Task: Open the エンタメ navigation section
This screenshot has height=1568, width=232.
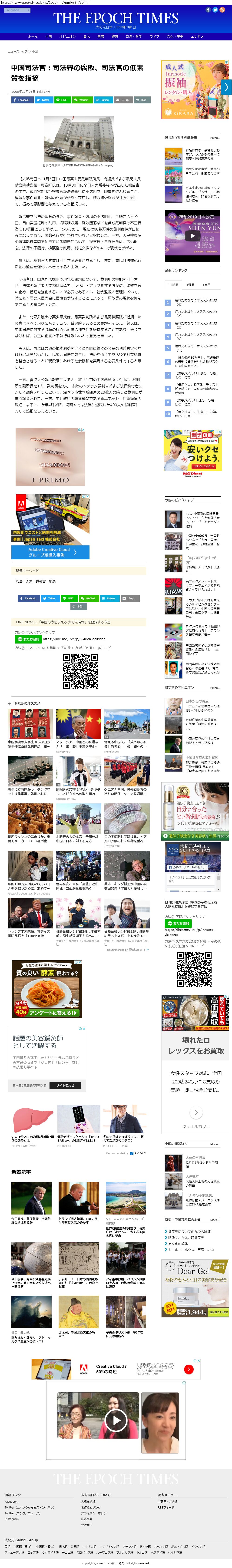Action: pyautogui.click(x=197, y=36)
